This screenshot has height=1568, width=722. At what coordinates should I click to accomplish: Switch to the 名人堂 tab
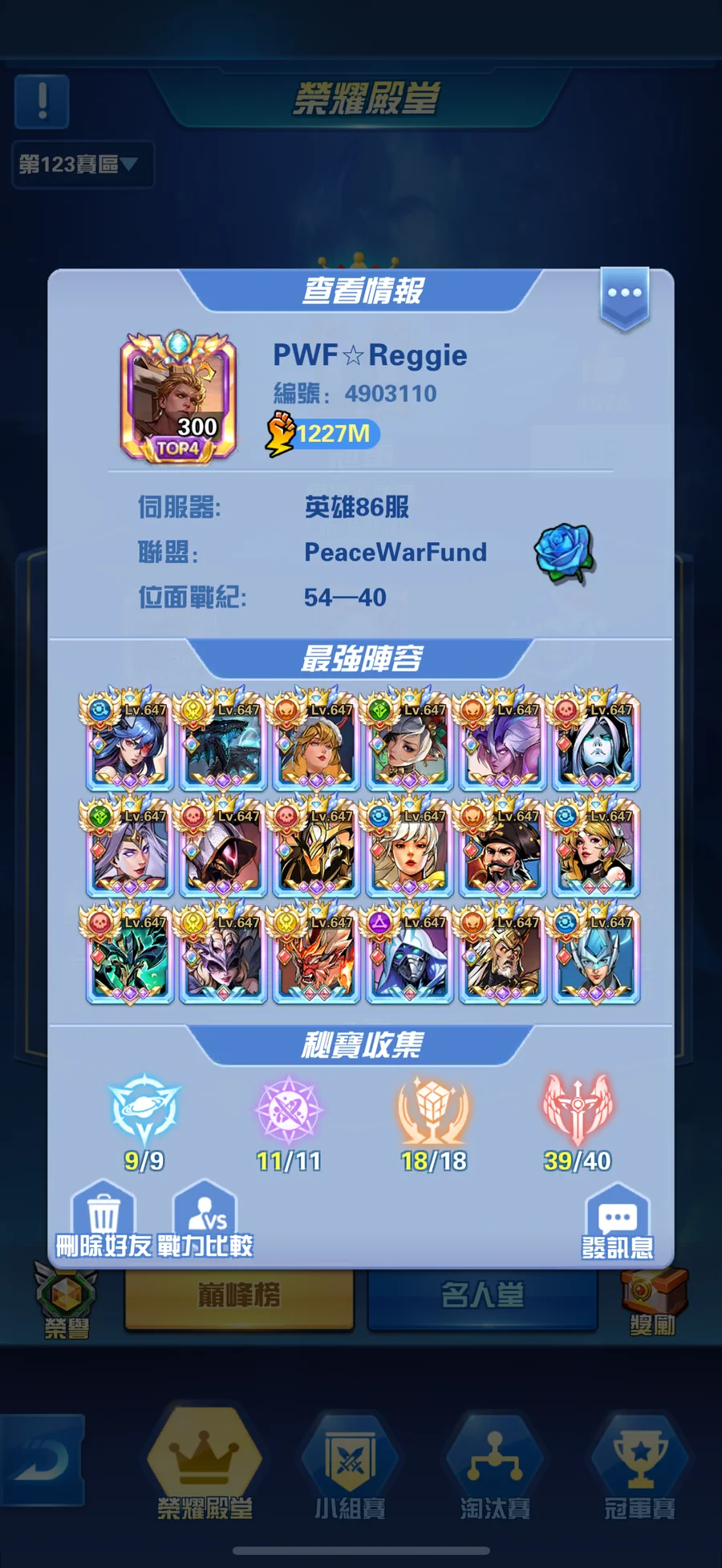point(482,1295)
